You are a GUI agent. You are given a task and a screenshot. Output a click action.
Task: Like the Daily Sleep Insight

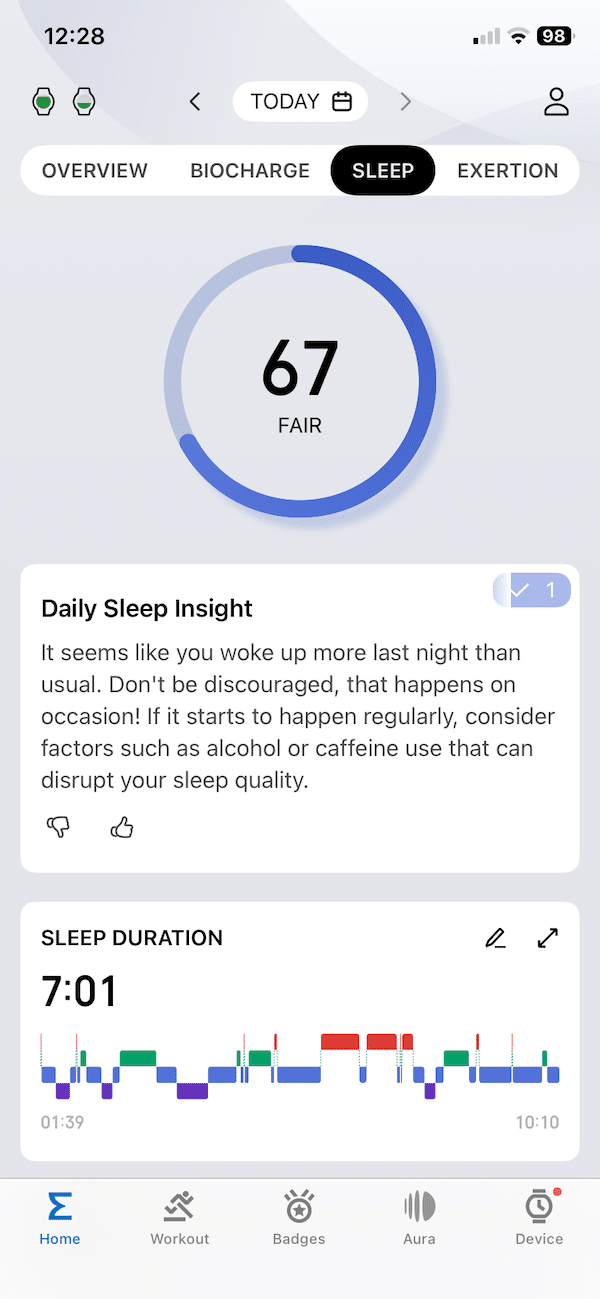(x=122, y=827)
